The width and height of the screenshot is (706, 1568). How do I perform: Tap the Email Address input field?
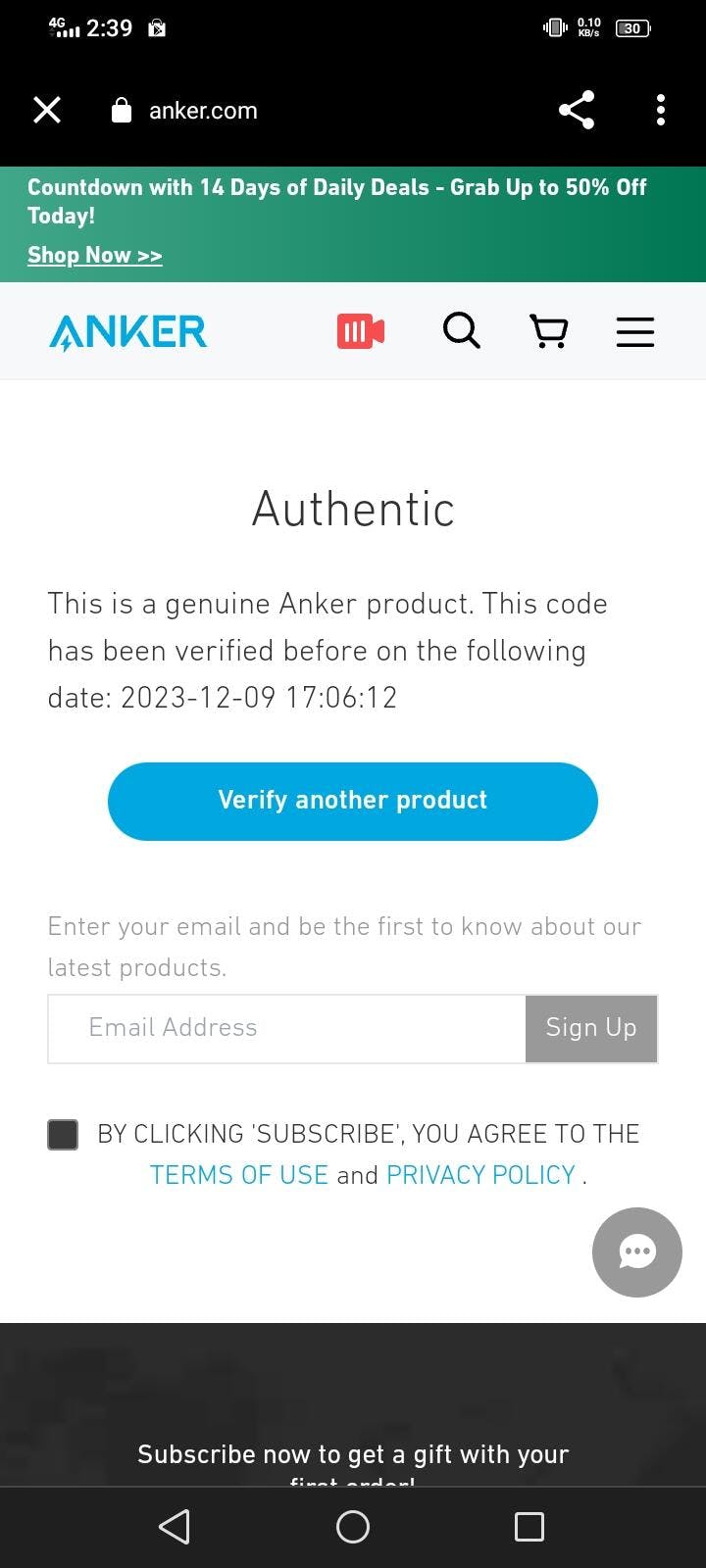point(286,1028)
